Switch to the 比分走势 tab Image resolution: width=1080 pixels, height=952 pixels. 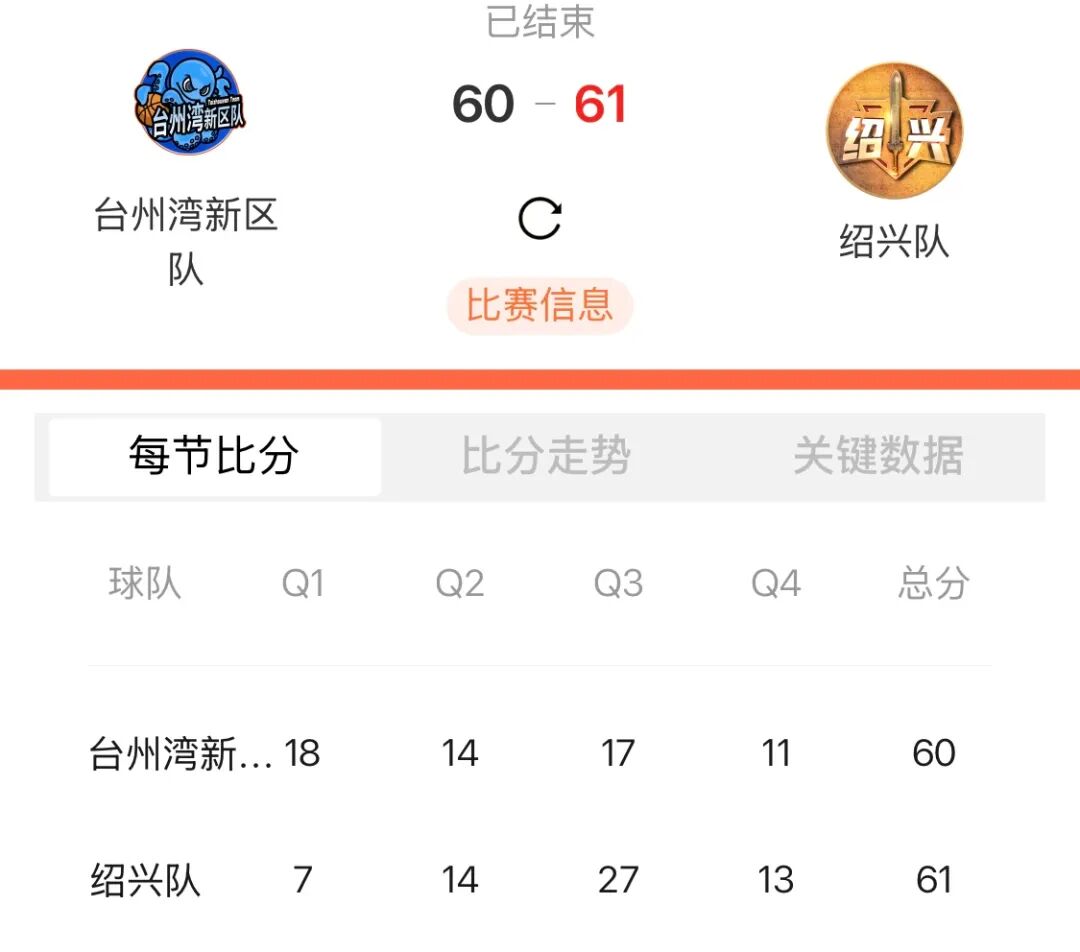click(x=546, y=457)
